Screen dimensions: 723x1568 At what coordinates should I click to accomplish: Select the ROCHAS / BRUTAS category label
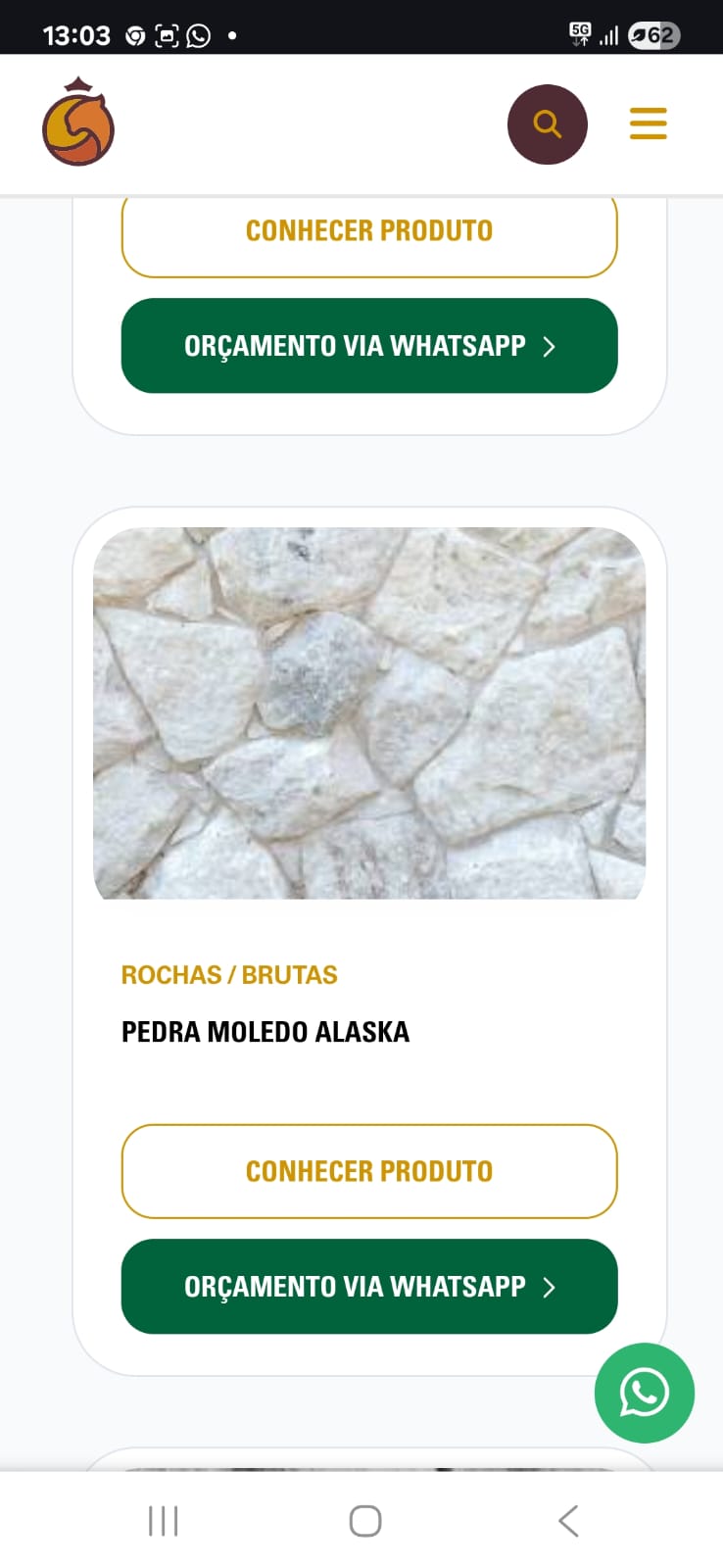[228, 974]
